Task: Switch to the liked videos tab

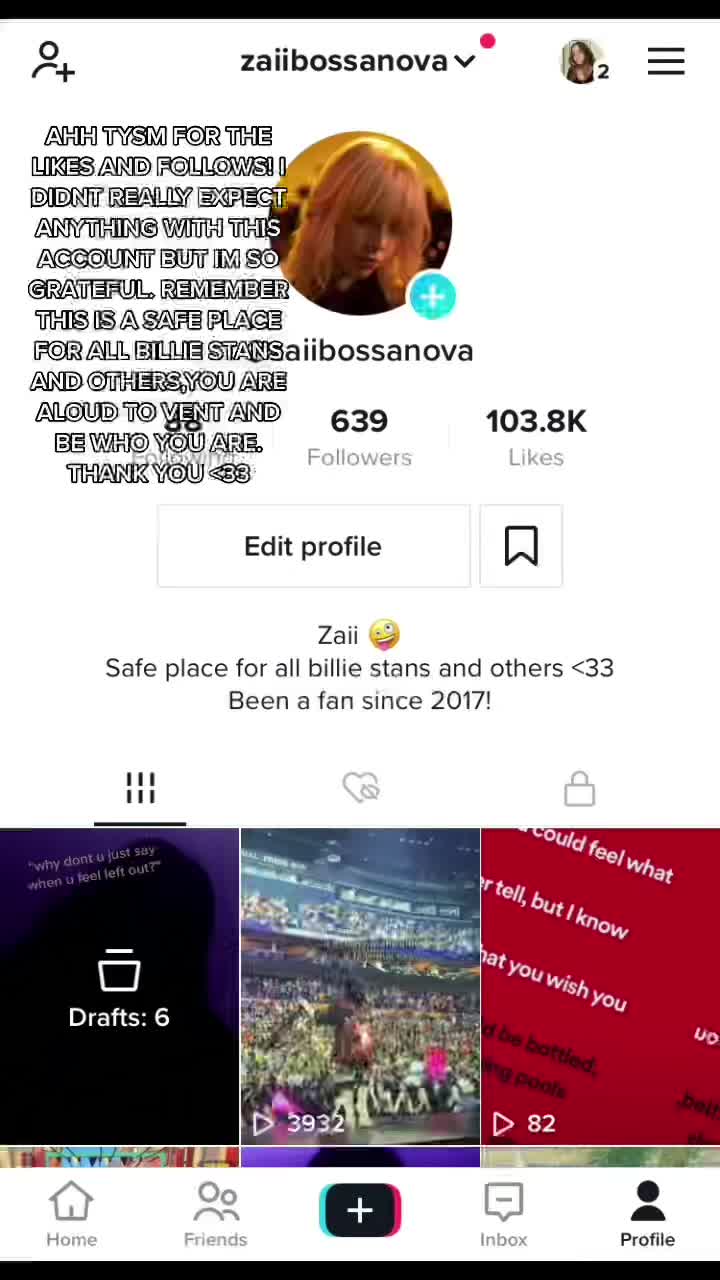Action: click(x=360, y=789)
